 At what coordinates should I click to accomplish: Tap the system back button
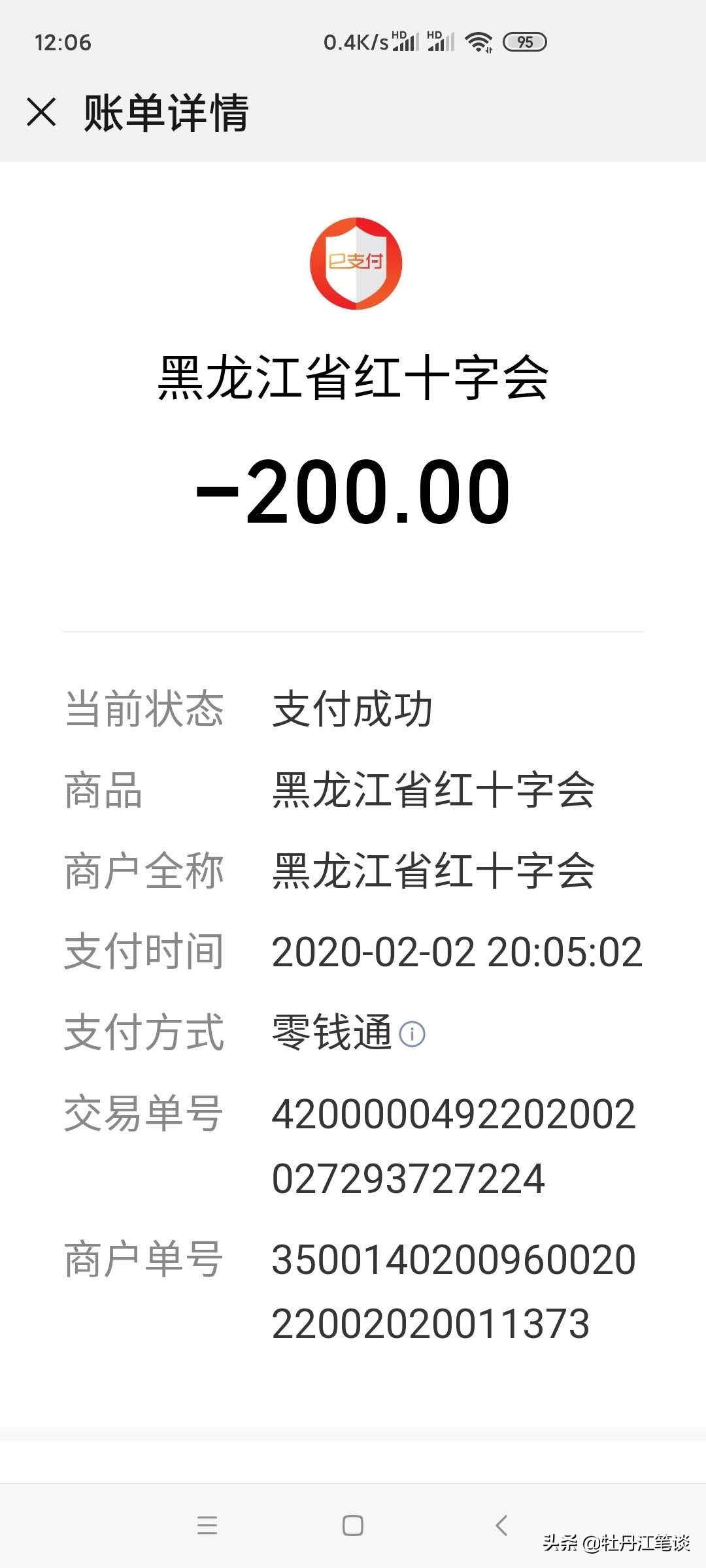[x=501, y=1526]
